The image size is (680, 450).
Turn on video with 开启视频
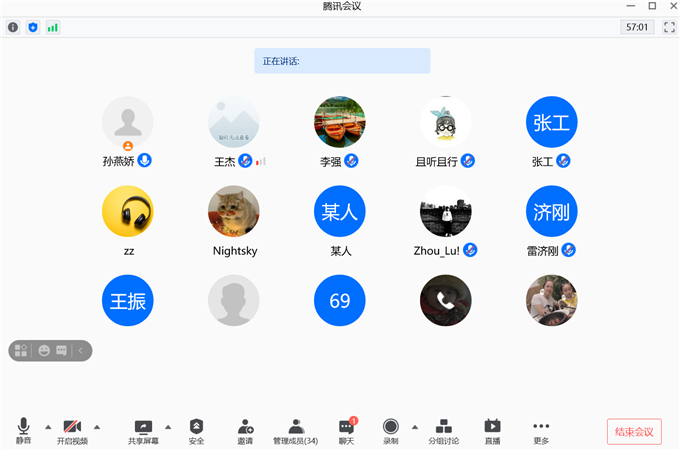pos(72,430)
